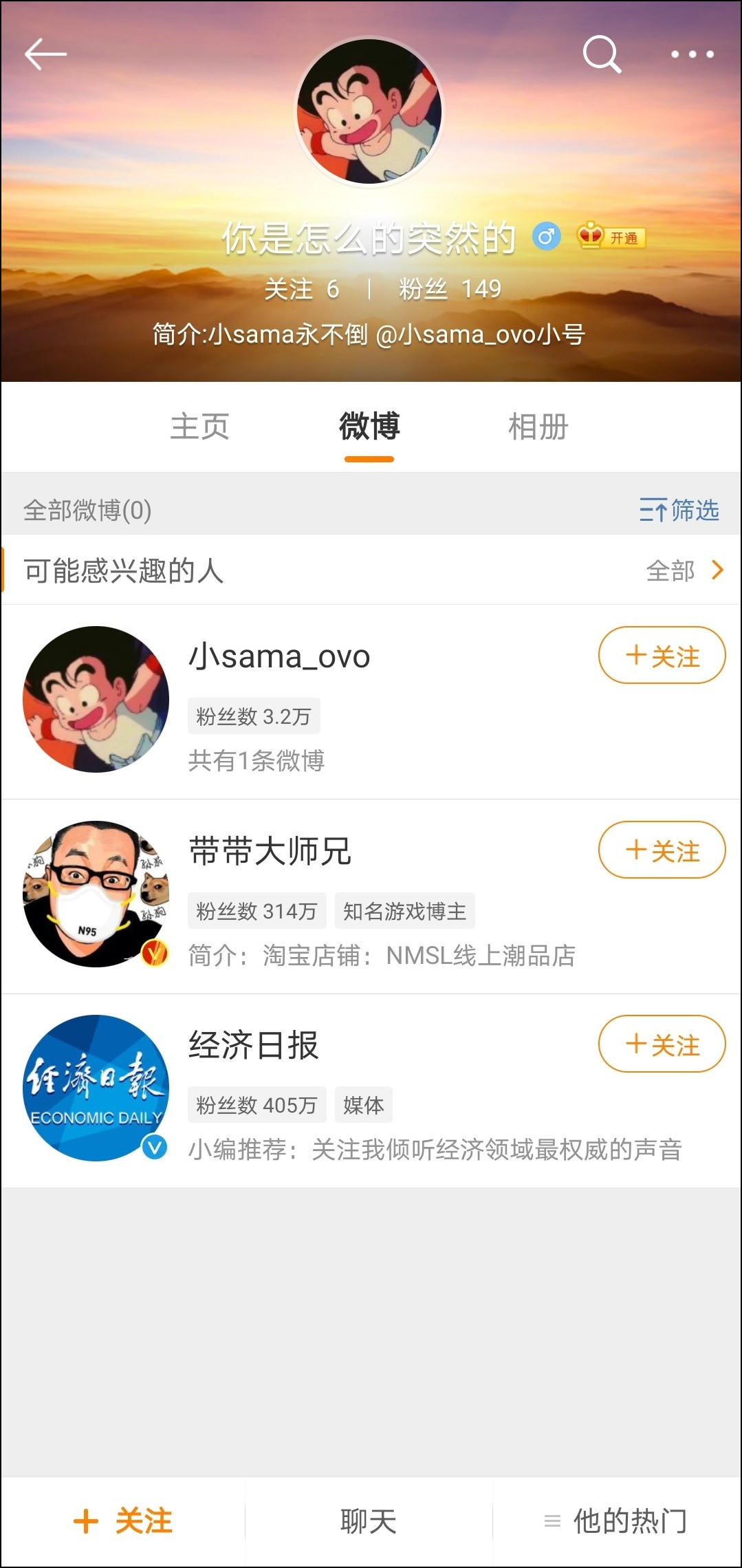Follow this user with bottom 关注 button

click(124, 1521)
